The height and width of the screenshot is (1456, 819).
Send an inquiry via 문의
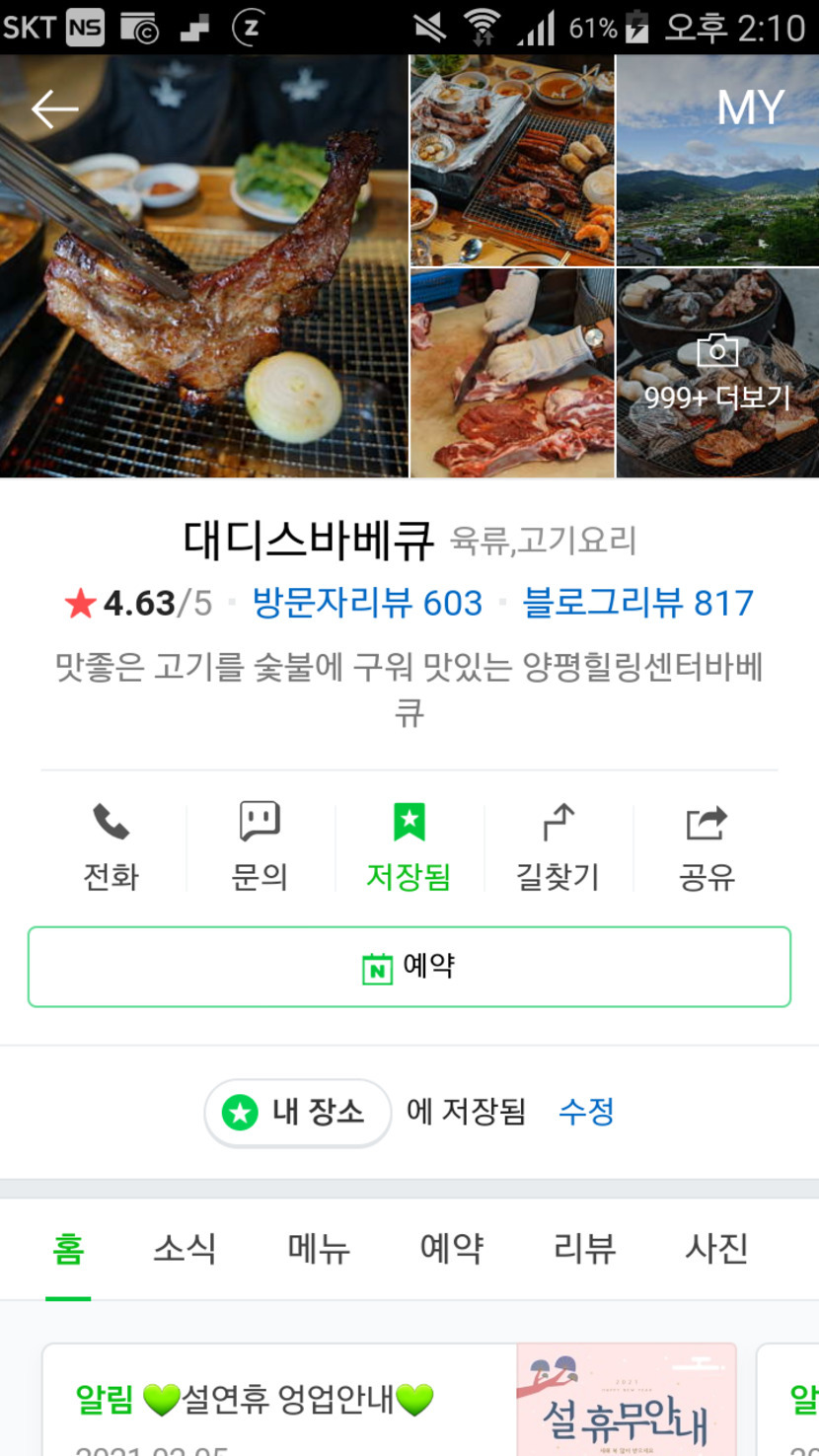pyautogui.click(x=260, y=847)
